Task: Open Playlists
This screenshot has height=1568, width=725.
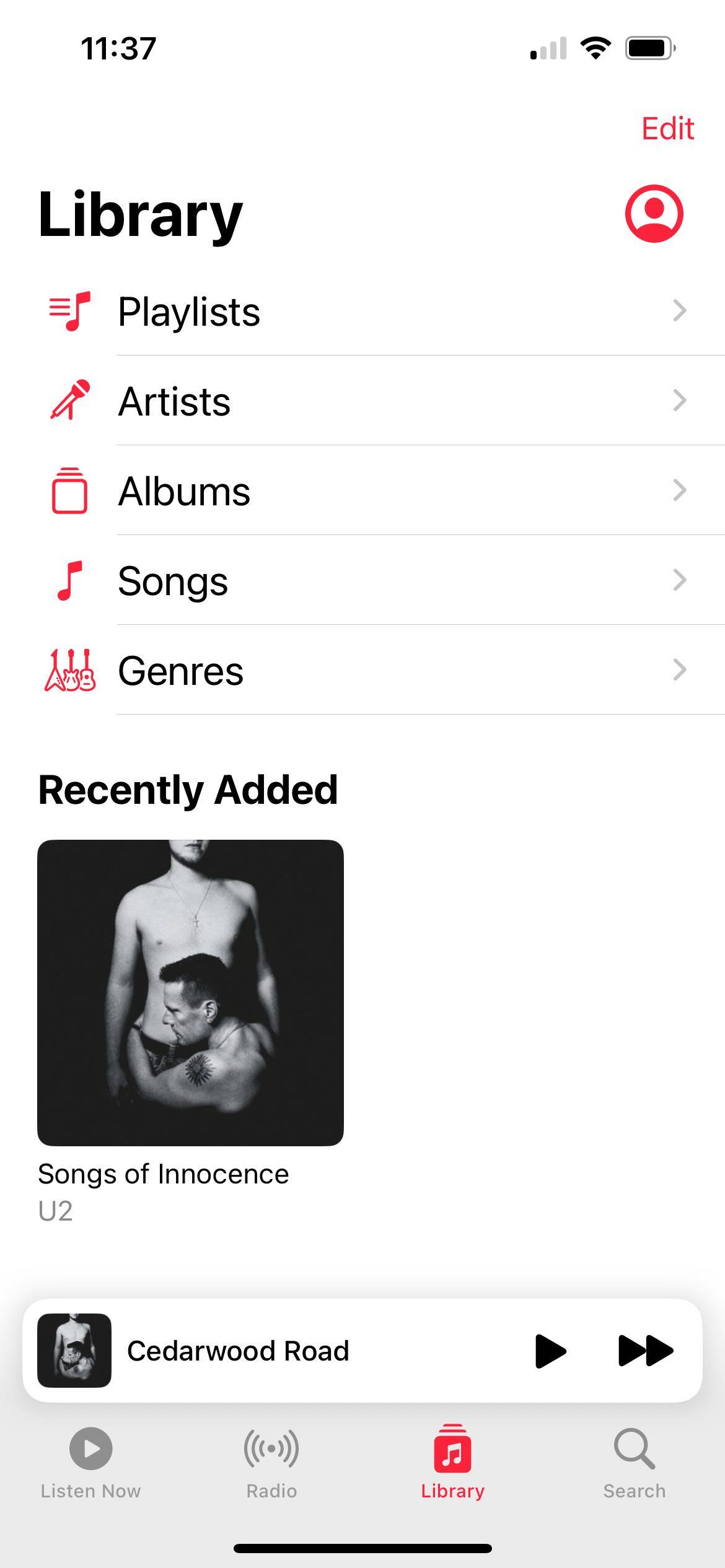Action: [x=372, y=311]
